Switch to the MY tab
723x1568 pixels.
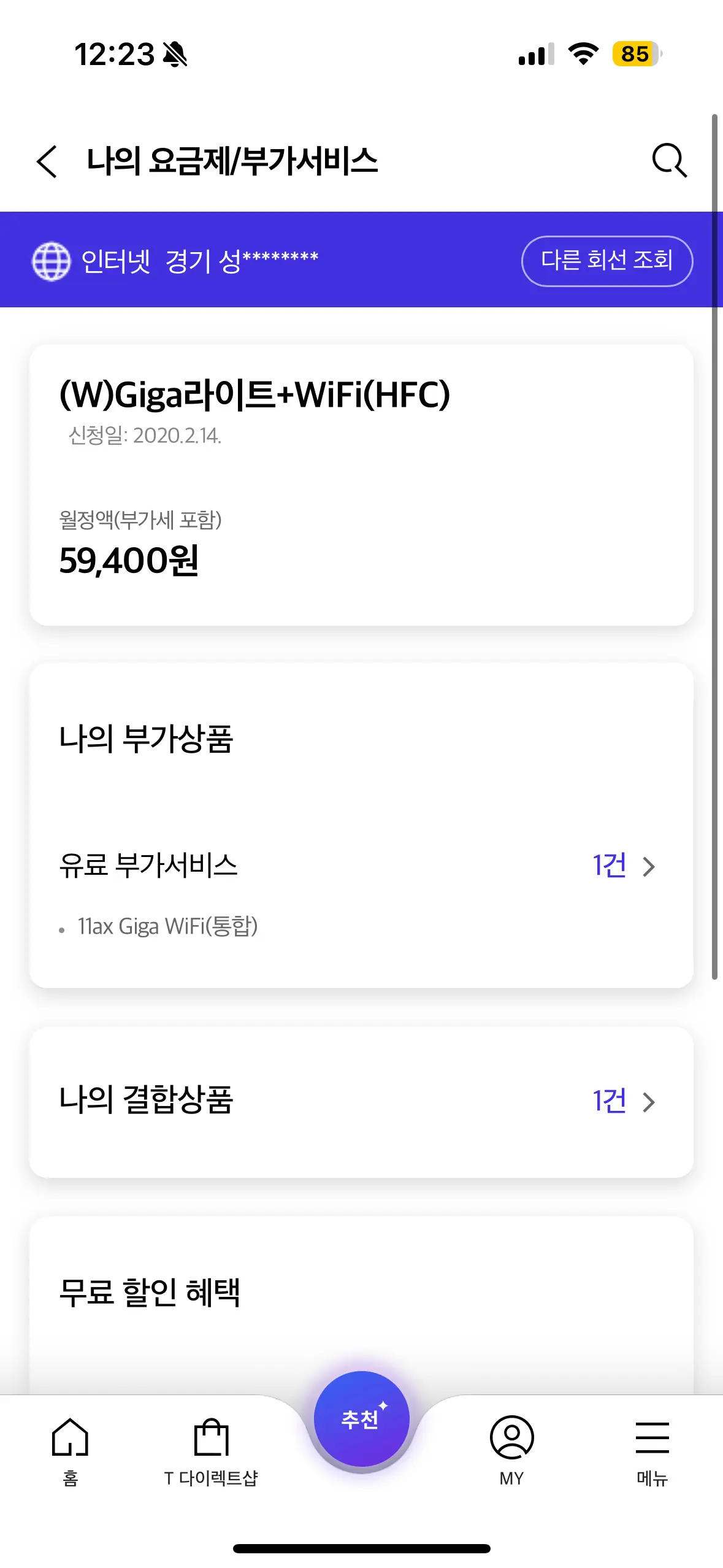point(511,1451)
